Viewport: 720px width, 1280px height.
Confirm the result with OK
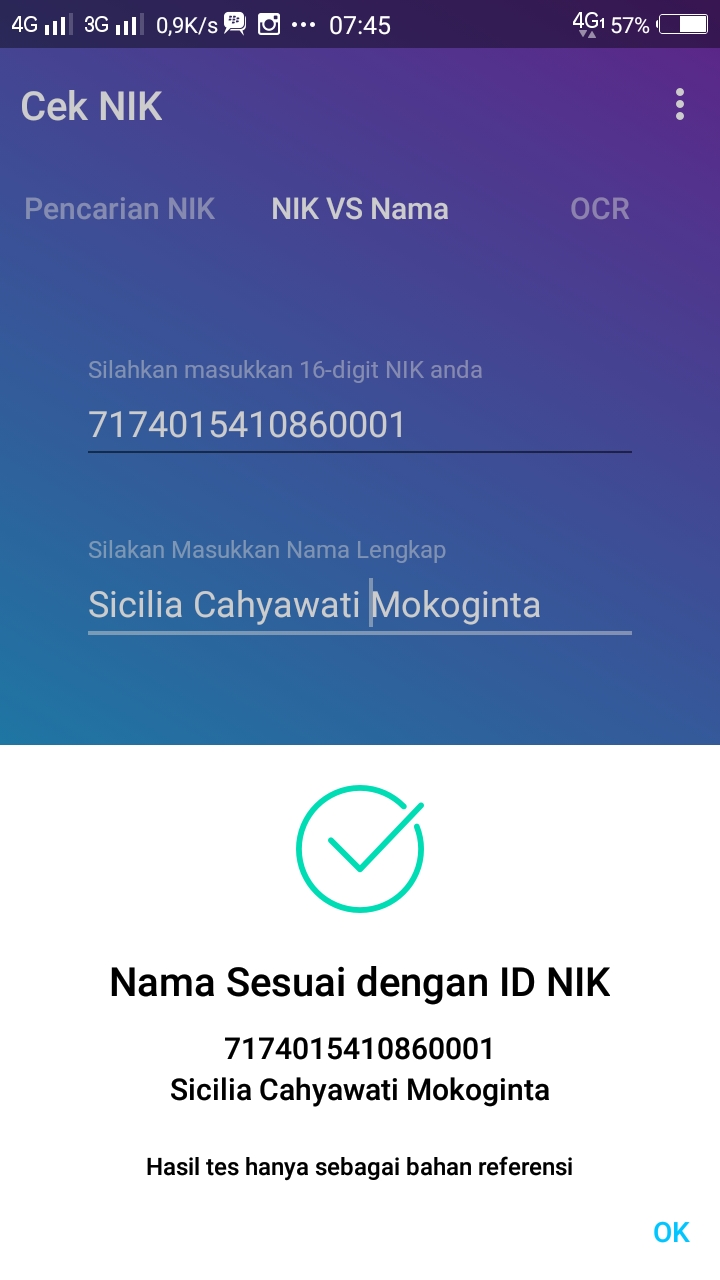(671, 1232)
